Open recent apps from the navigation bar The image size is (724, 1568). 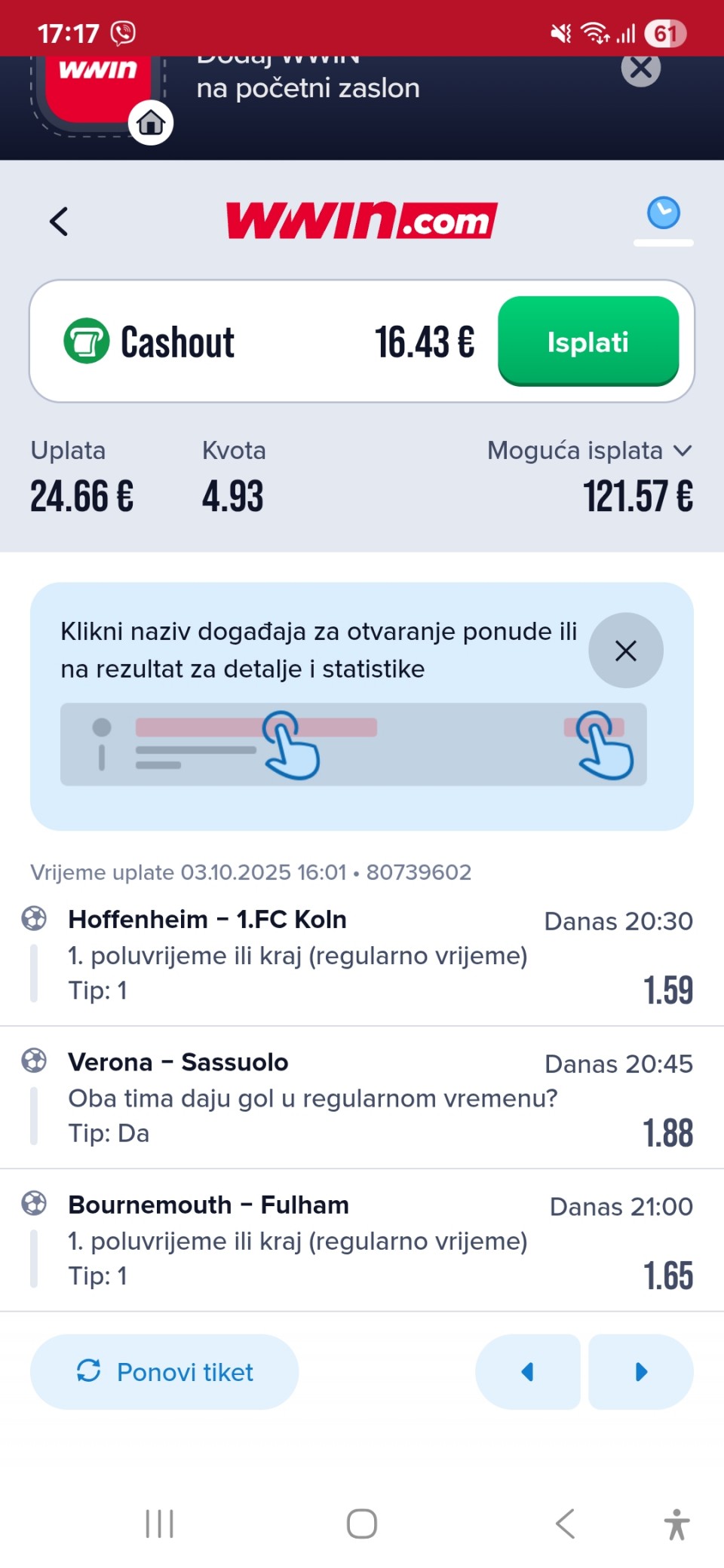159,1524
